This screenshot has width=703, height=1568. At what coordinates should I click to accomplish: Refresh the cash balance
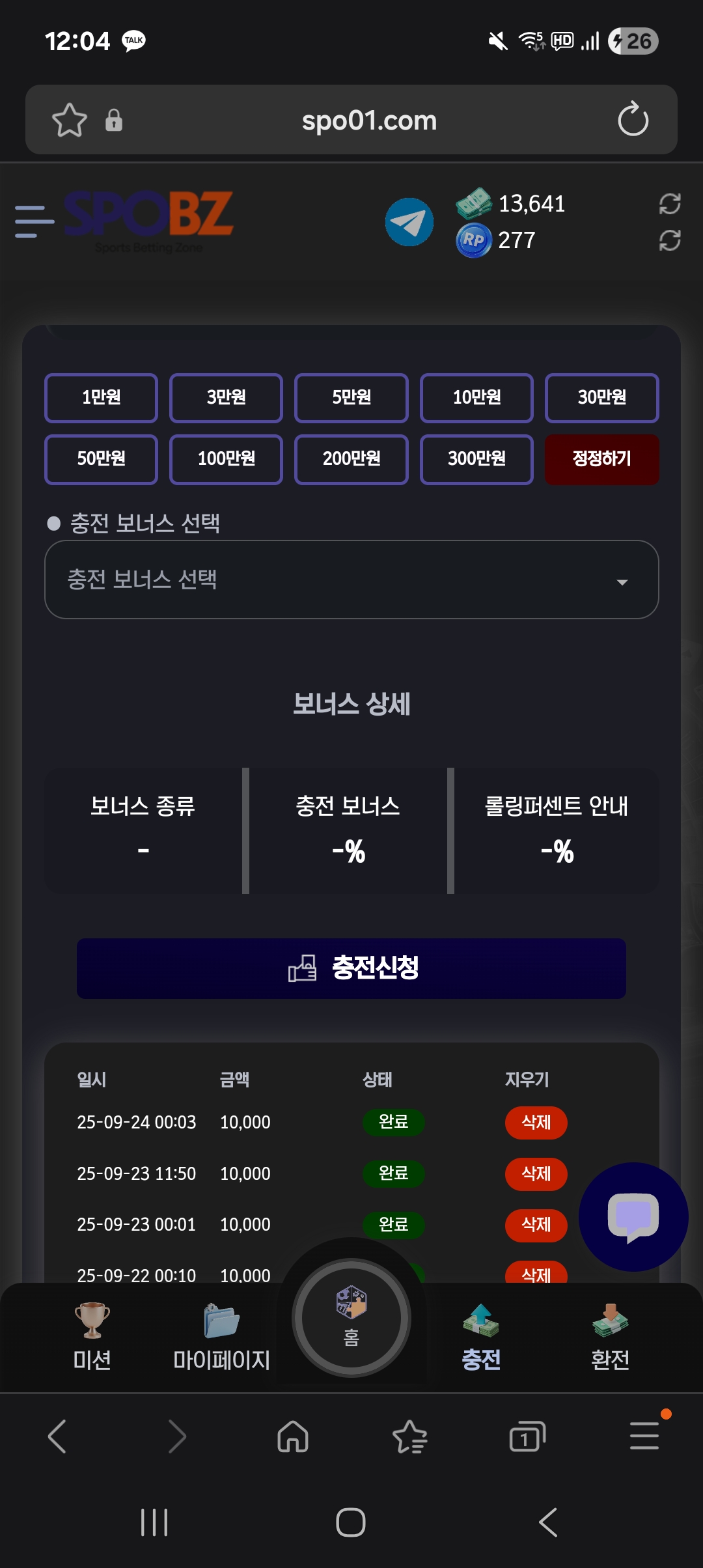[x=669, y=204]
